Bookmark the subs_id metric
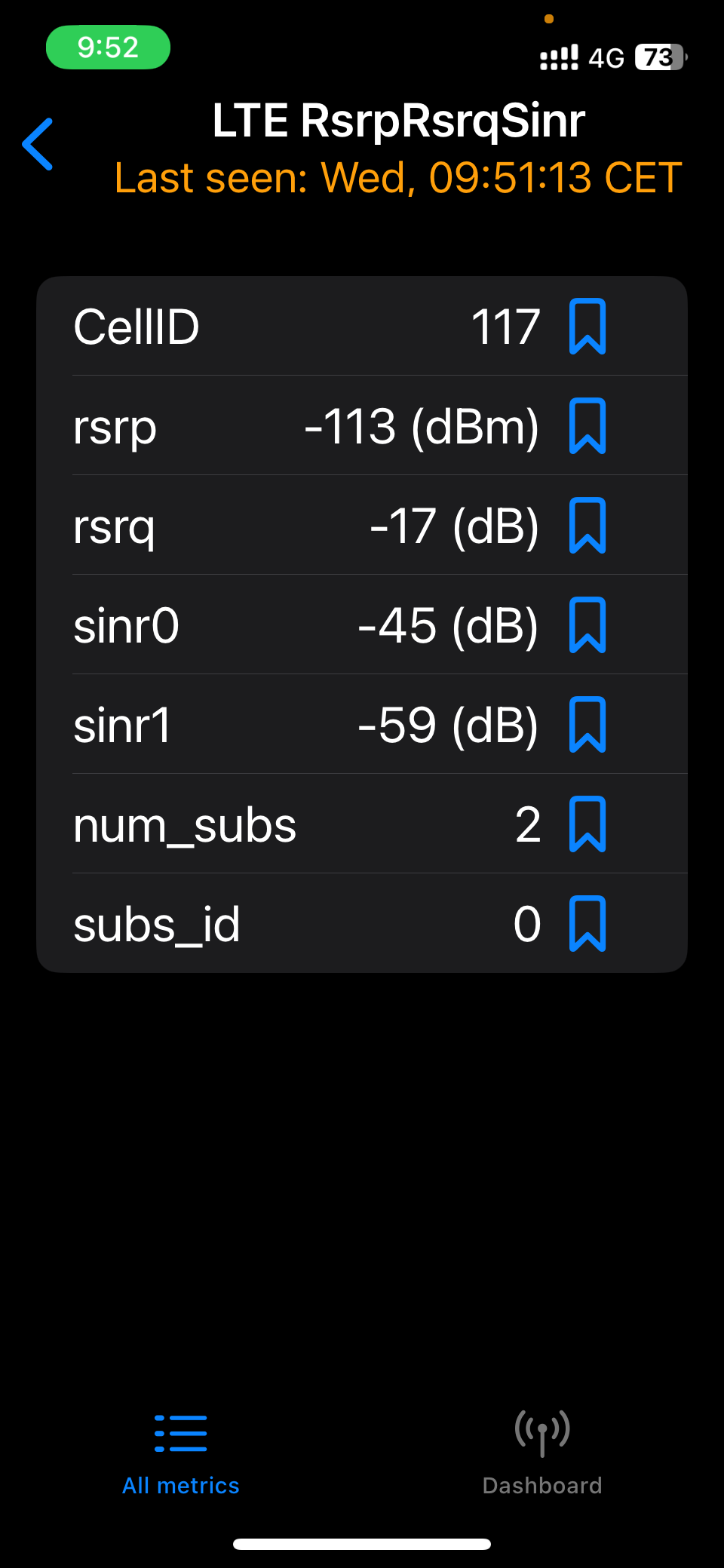 [587, 924]
